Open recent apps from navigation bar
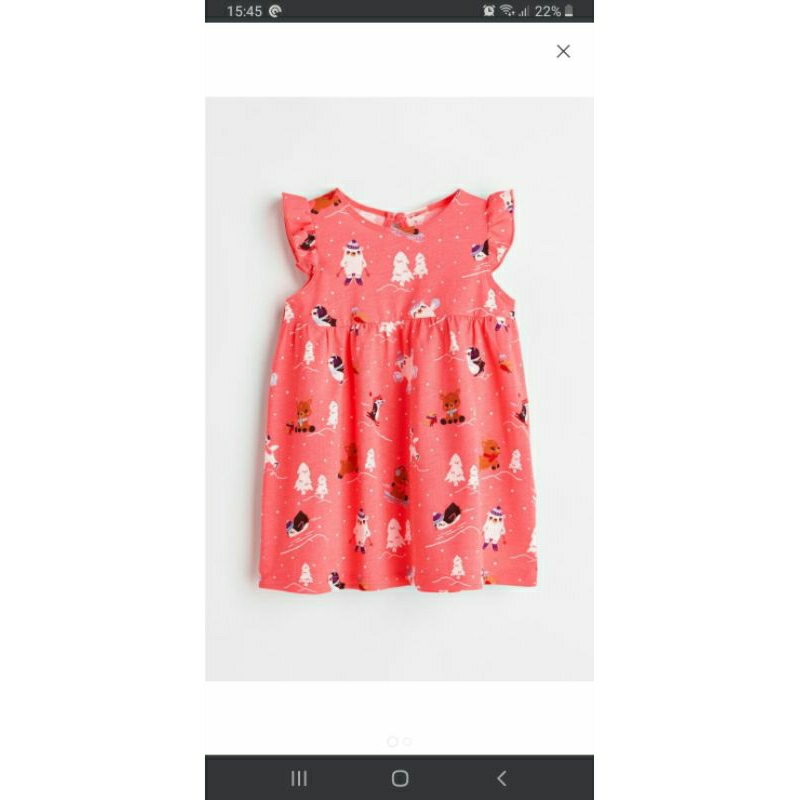 [x=298, y=778]
